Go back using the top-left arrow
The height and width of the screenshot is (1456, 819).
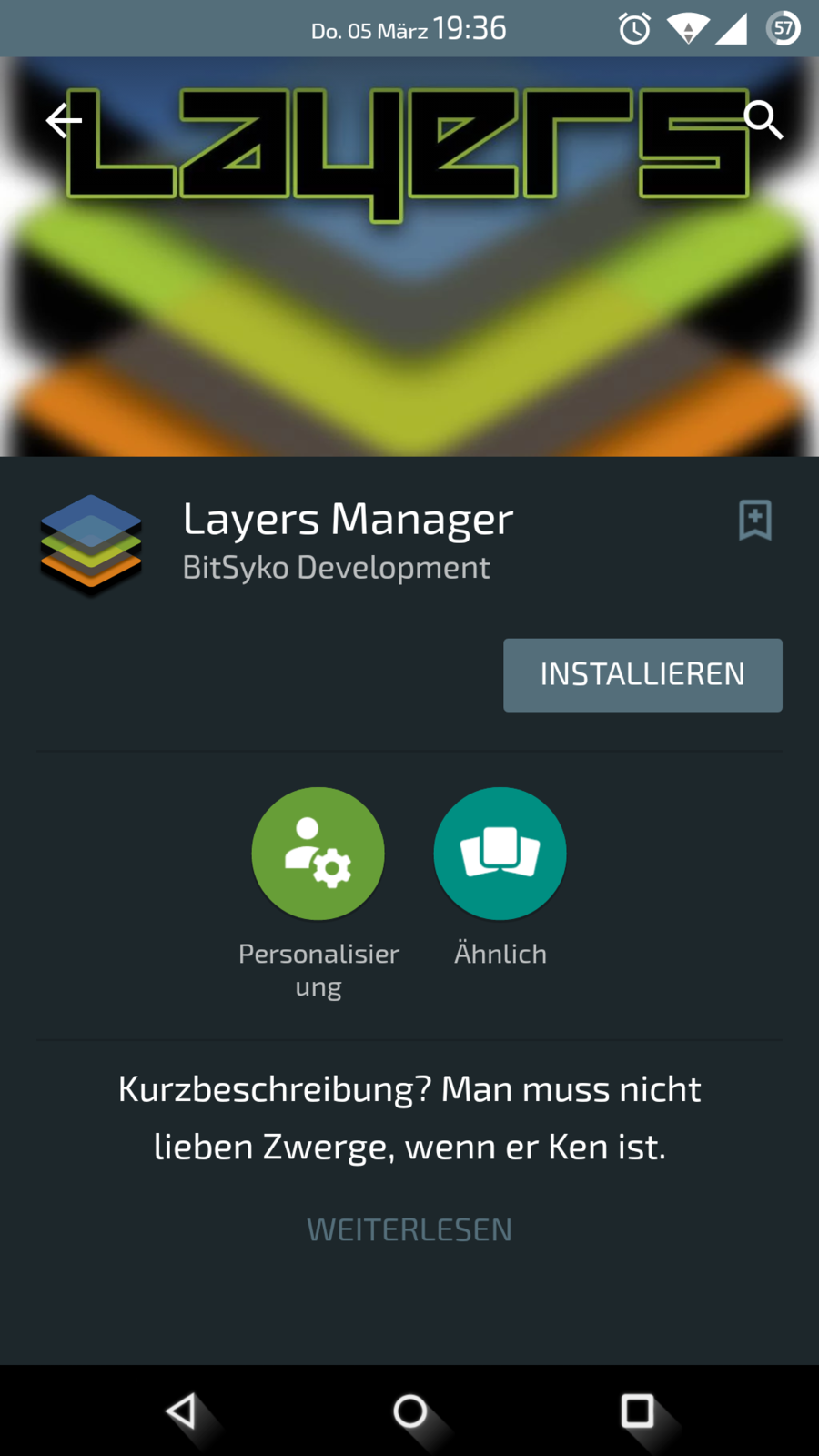(64, 120)
